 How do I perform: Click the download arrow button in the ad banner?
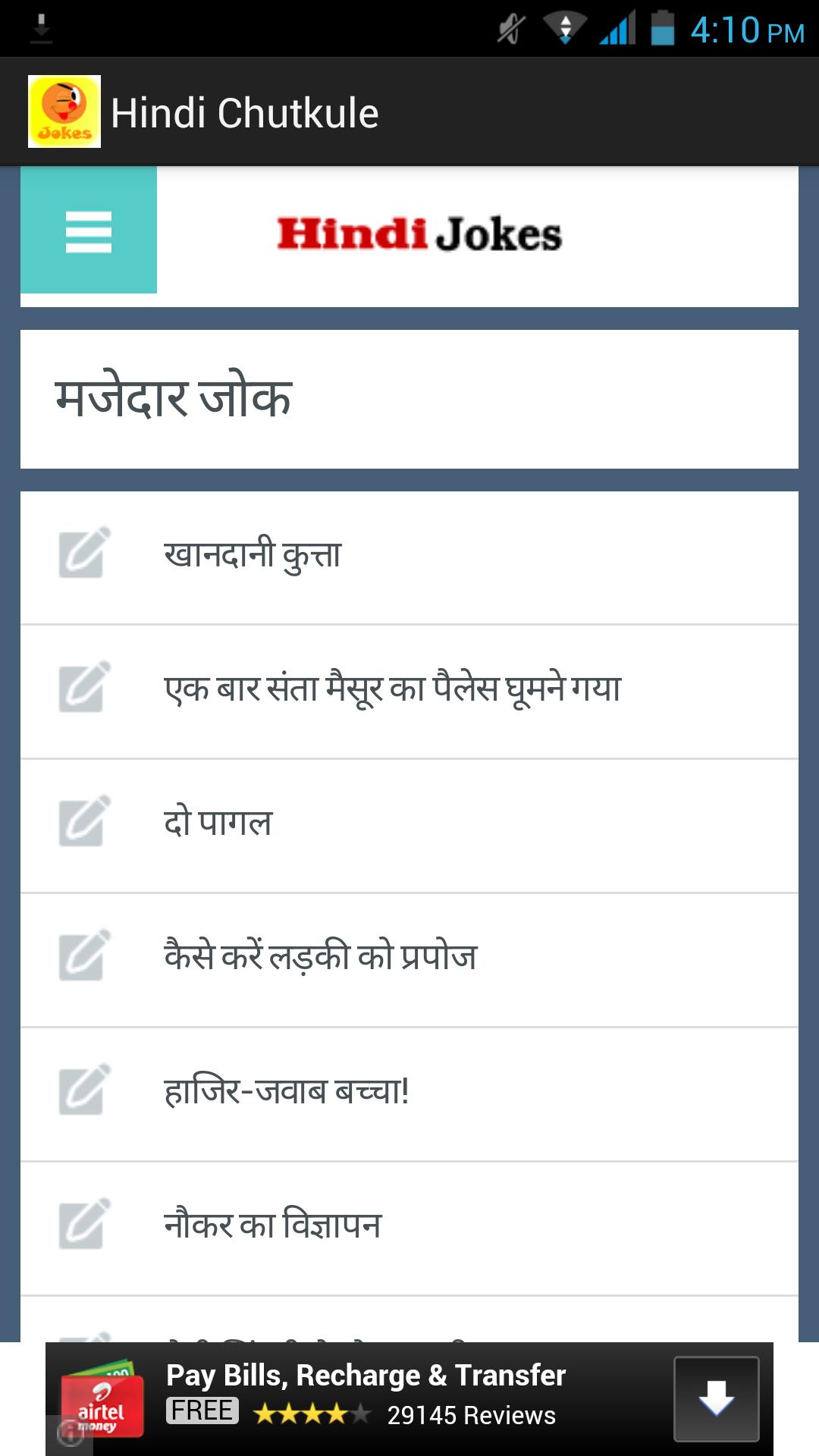pos(715,1399)
